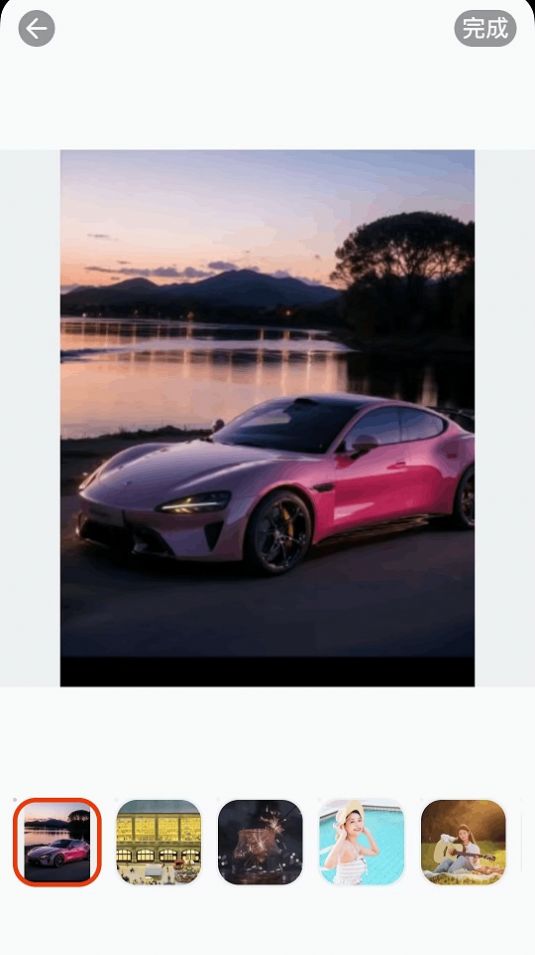
Task: Choose the girl with guitar thumbnail
Action: pyautogui.click(x=464, y=842)
